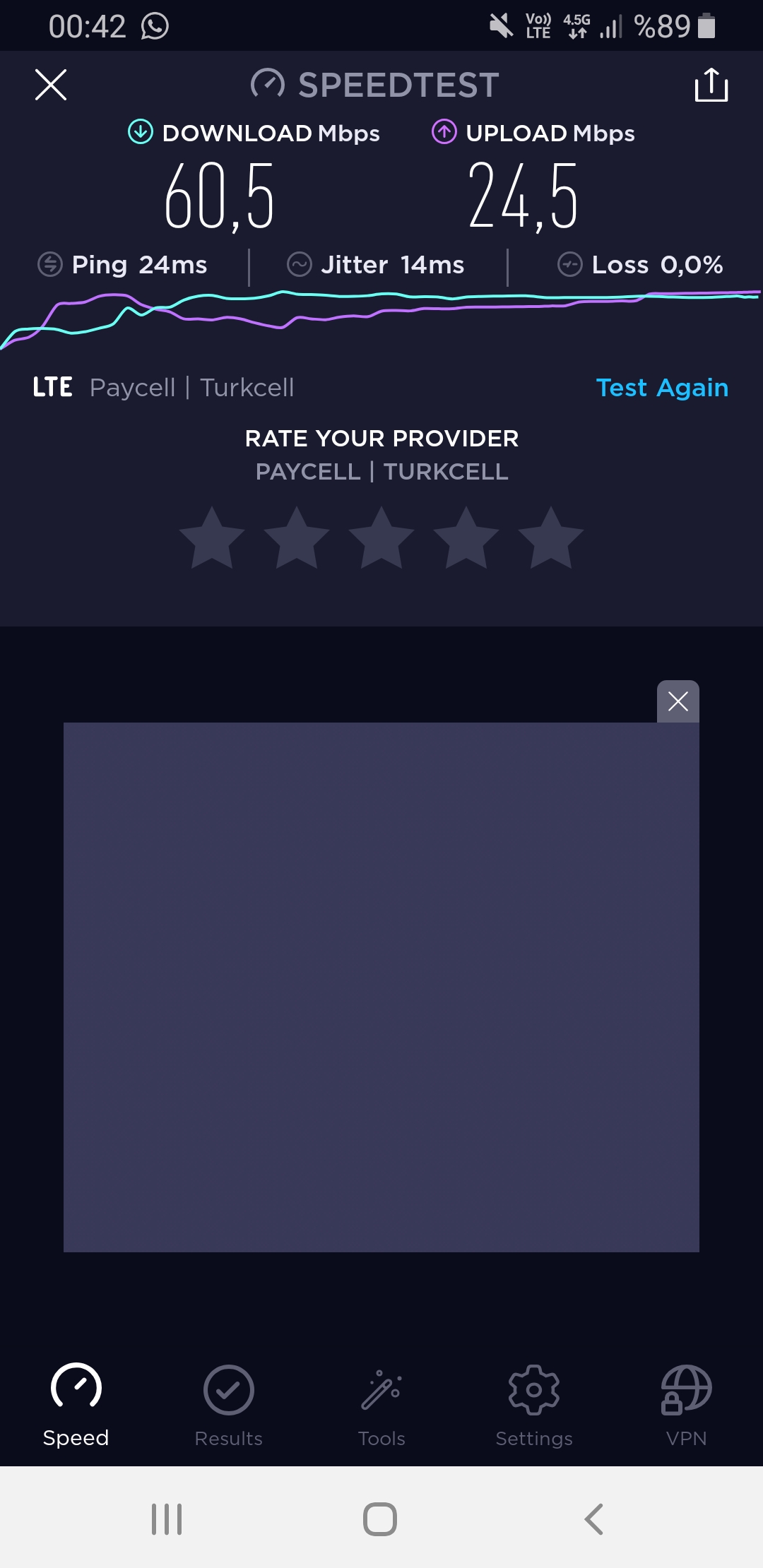Rate provider with five stars
The height and width of the screenshot is (1568, 763).
click(x=551, y=538)
